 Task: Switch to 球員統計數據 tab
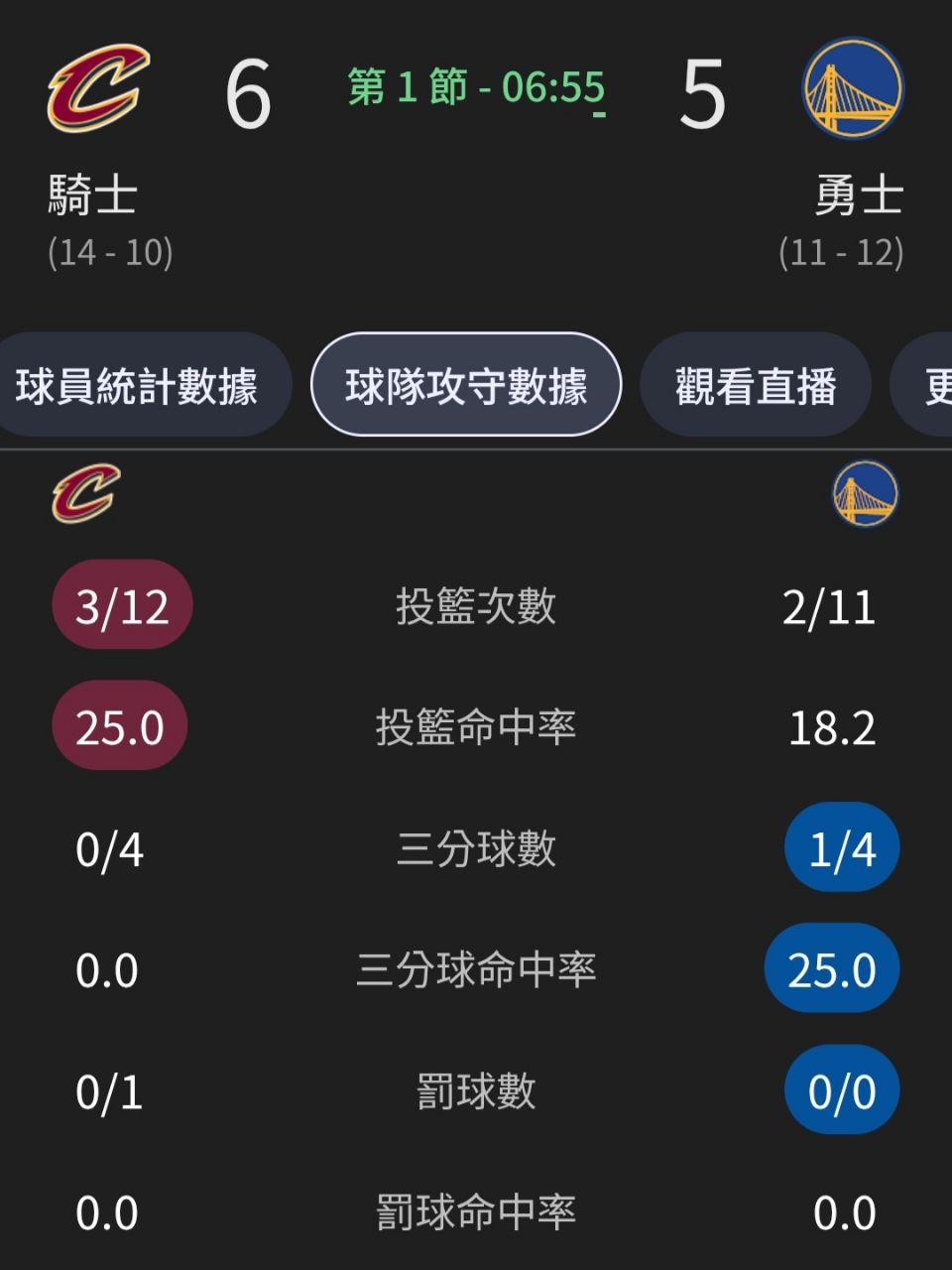137,385
